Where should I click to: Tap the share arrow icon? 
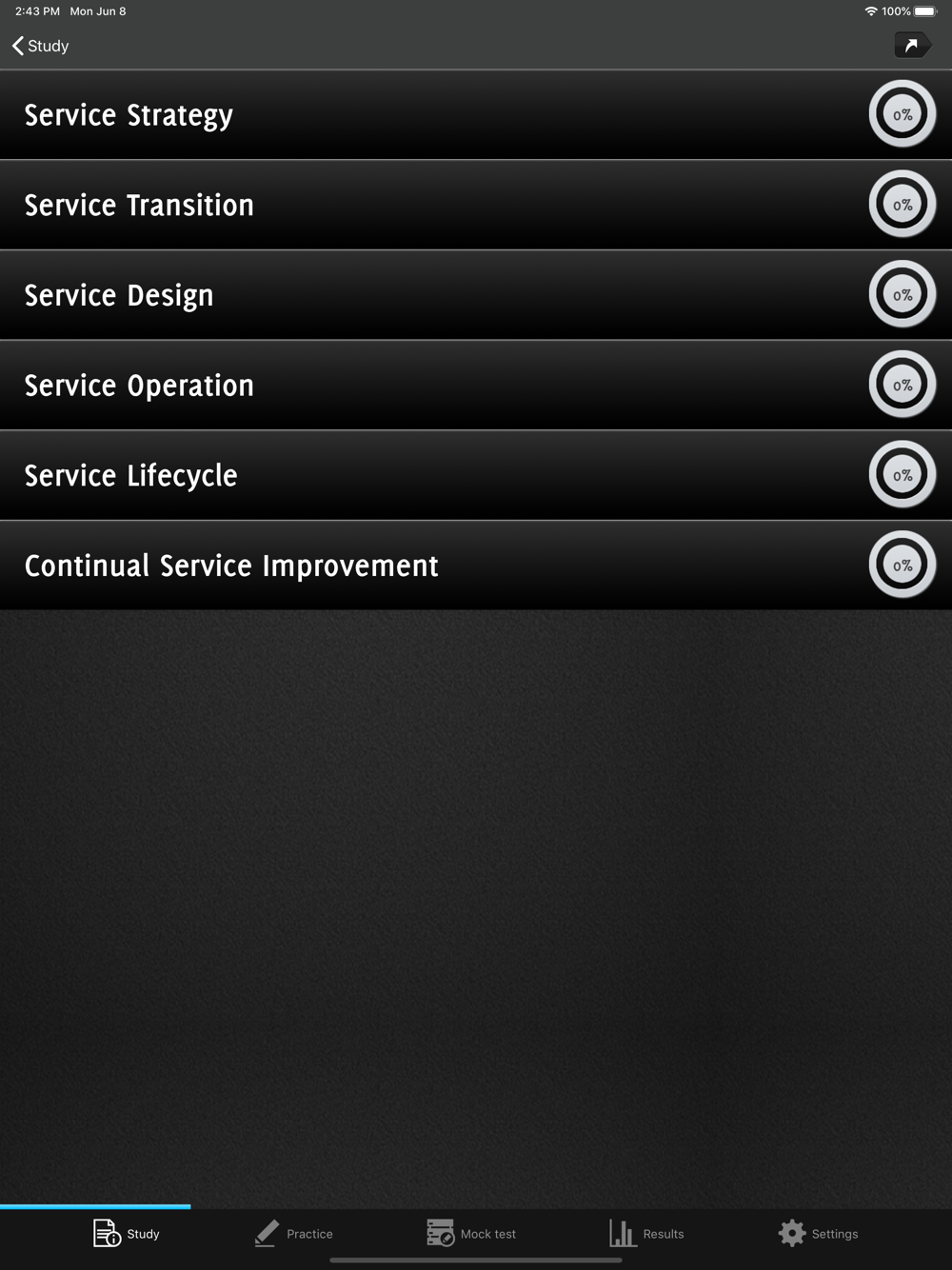click(912, 45)
